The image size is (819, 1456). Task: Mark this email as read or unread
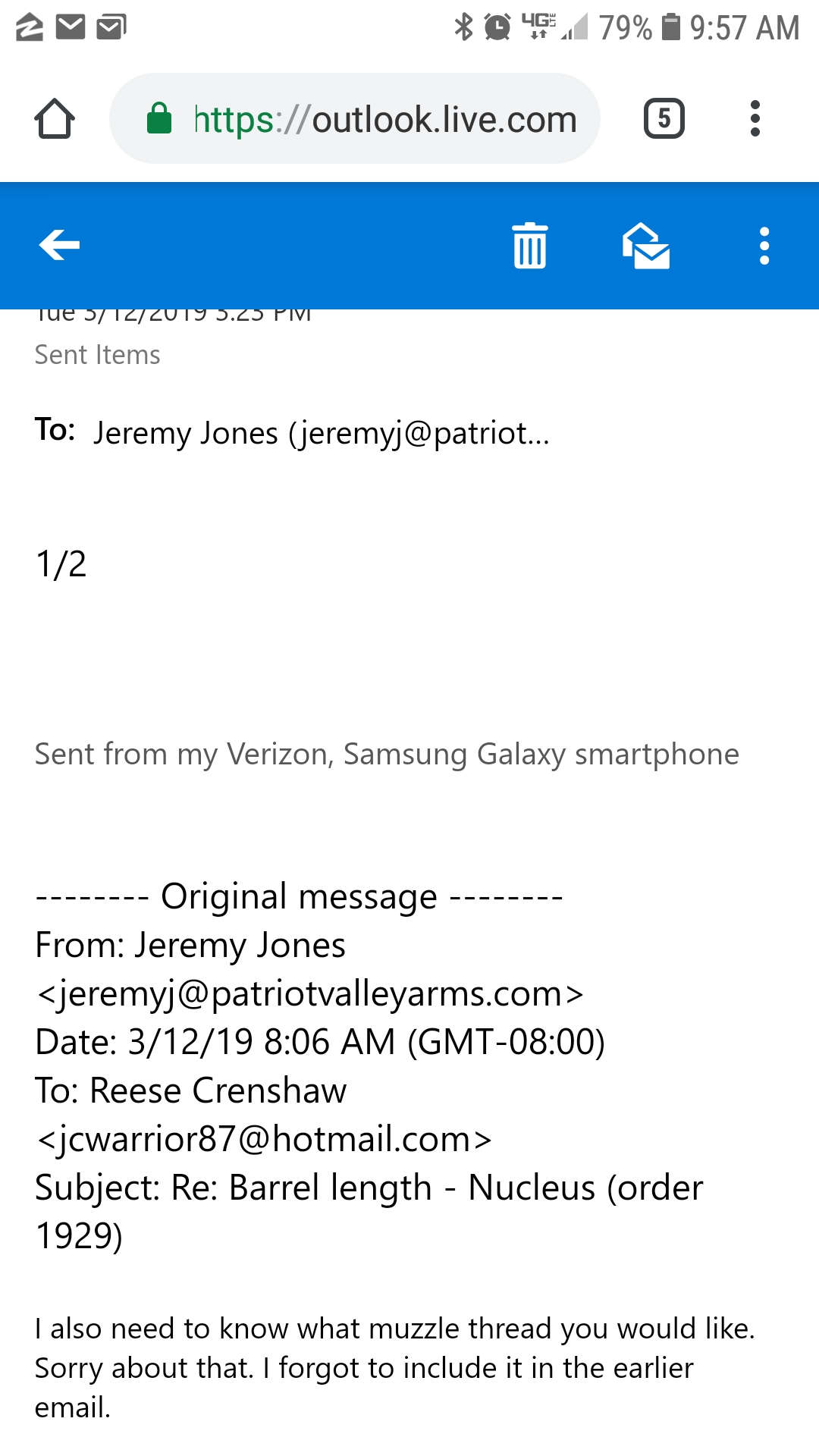point(646,246)
